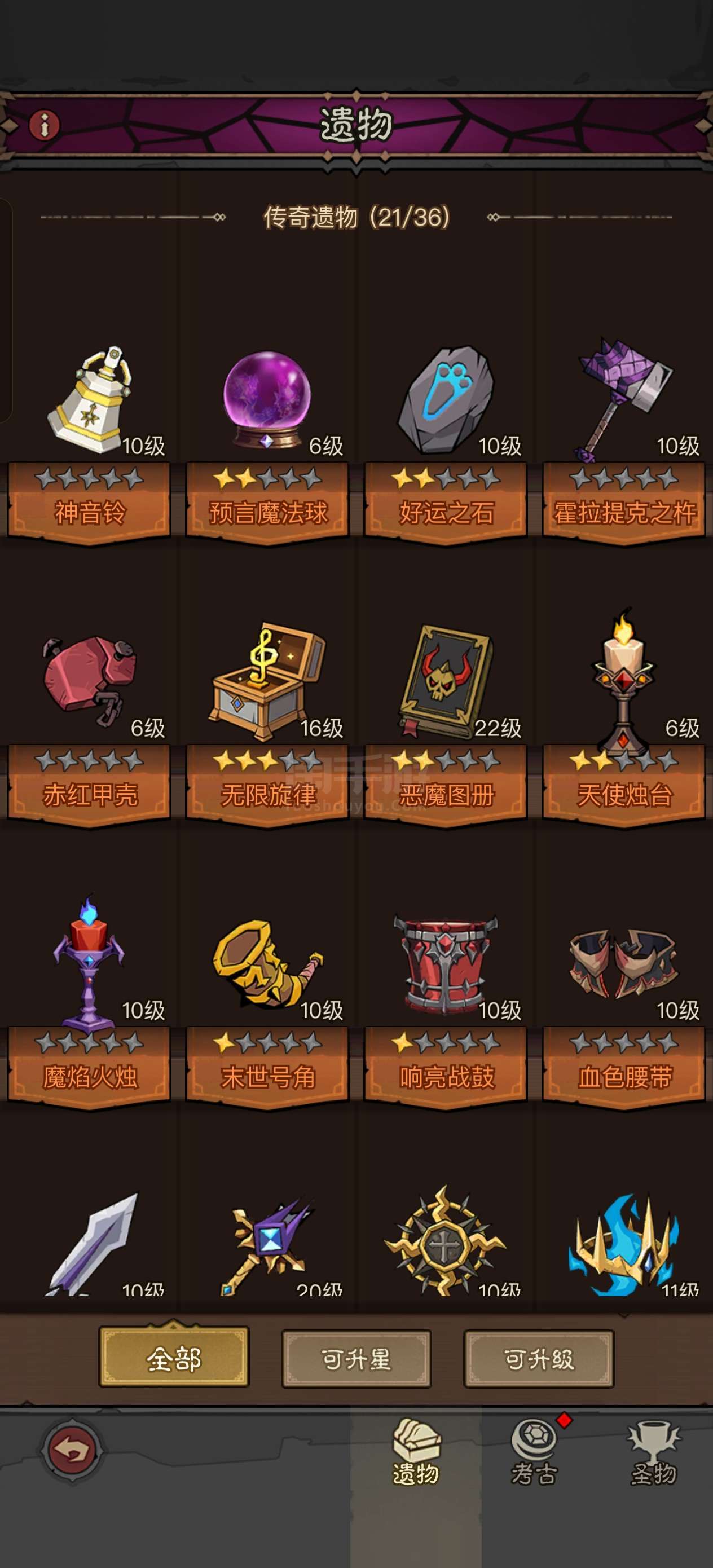View the 好运之石 relic details
The image size is (713, 1568).
tap(446, 441)
